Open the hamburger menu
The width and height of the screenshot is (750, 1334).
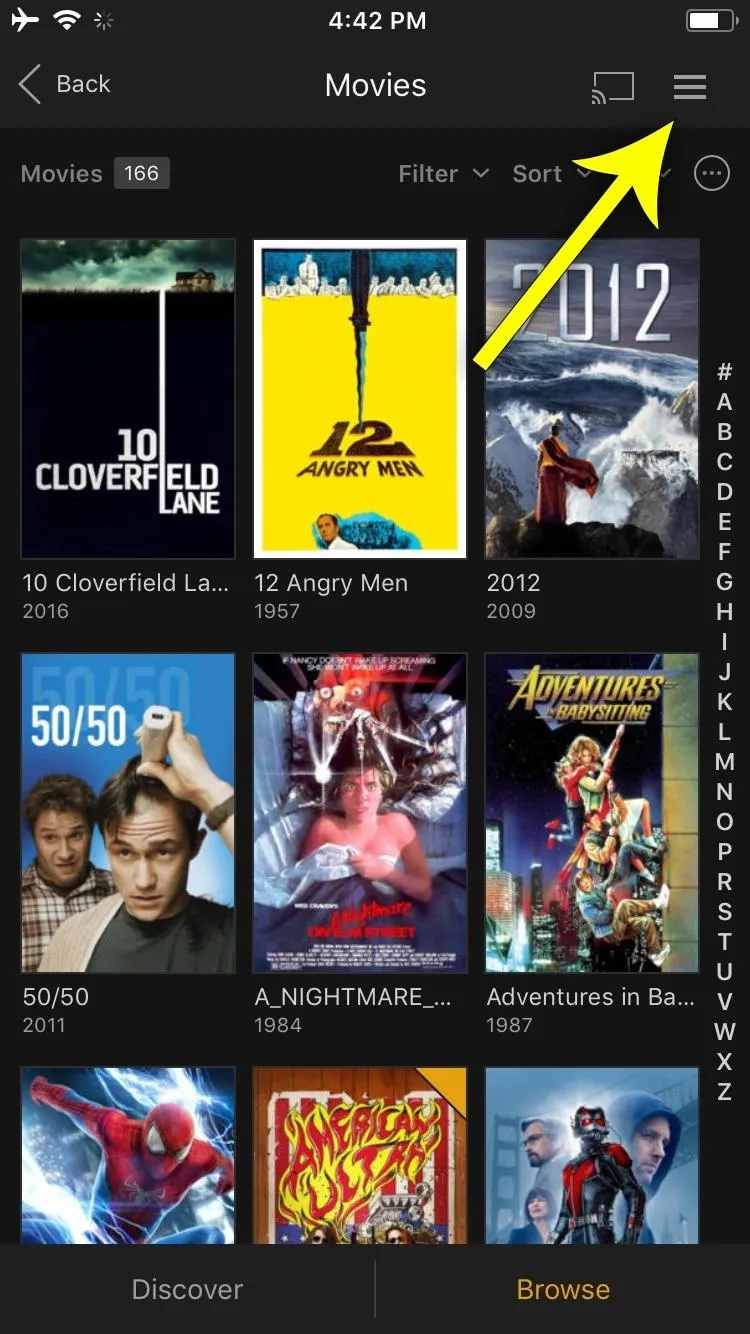(x=690, y=87)
